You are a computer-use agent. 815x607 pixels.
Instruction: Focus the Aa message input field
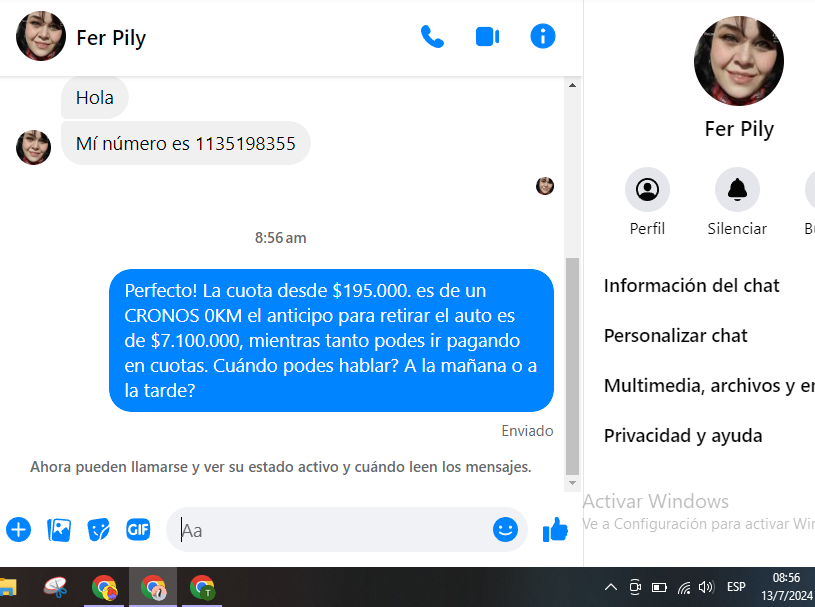coord(330,530)
